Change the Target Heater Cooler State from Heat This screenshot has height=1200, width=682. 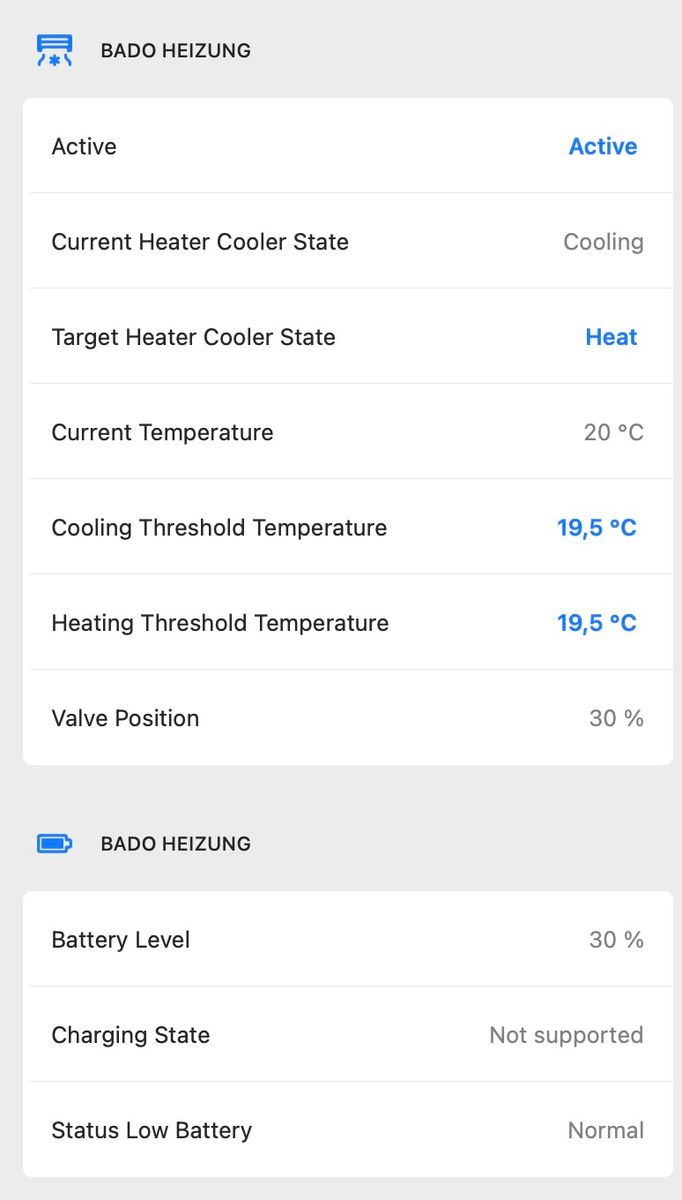(x=610, y=337)
